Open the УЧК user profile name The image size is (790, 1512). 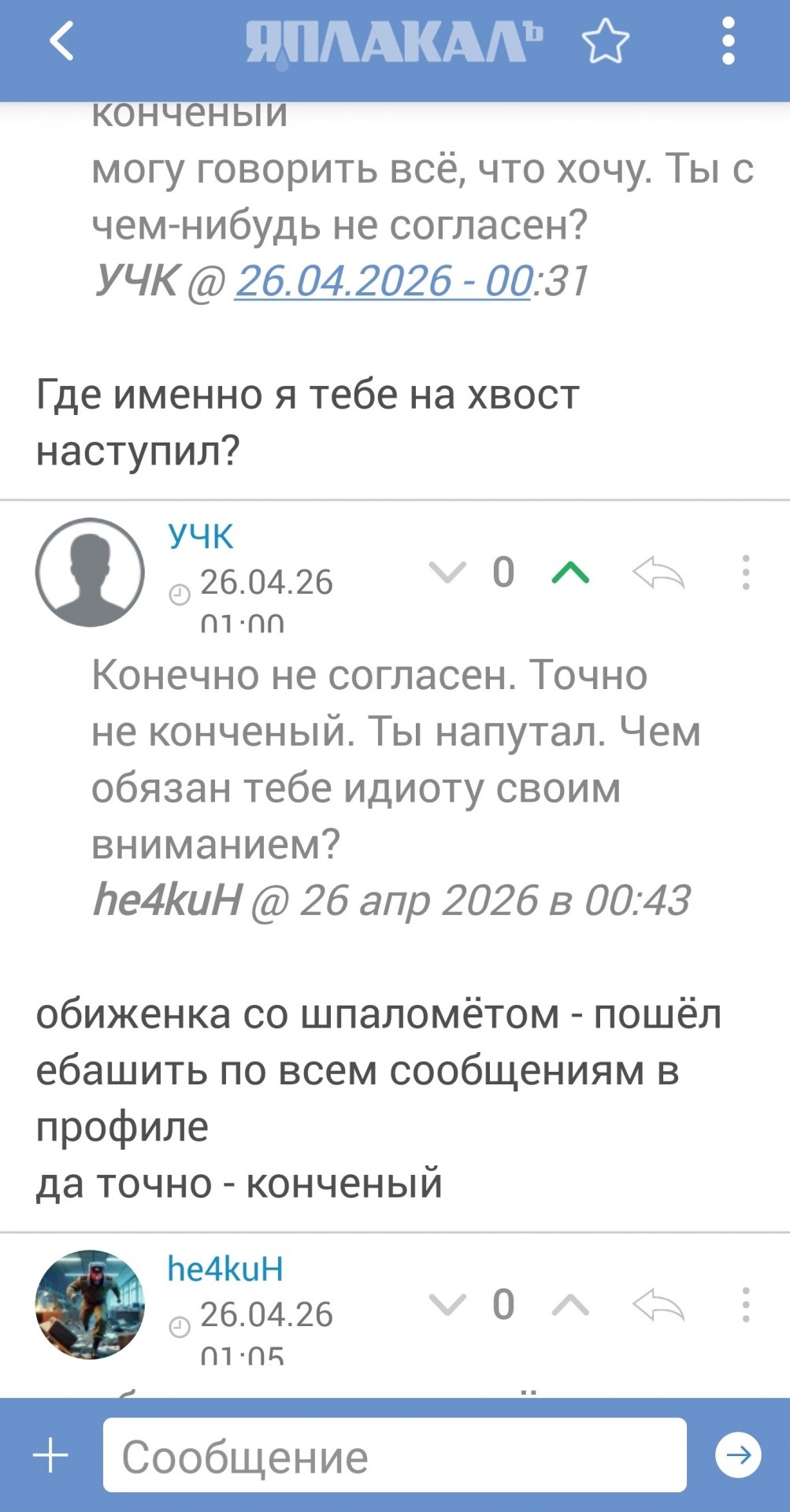201,535
